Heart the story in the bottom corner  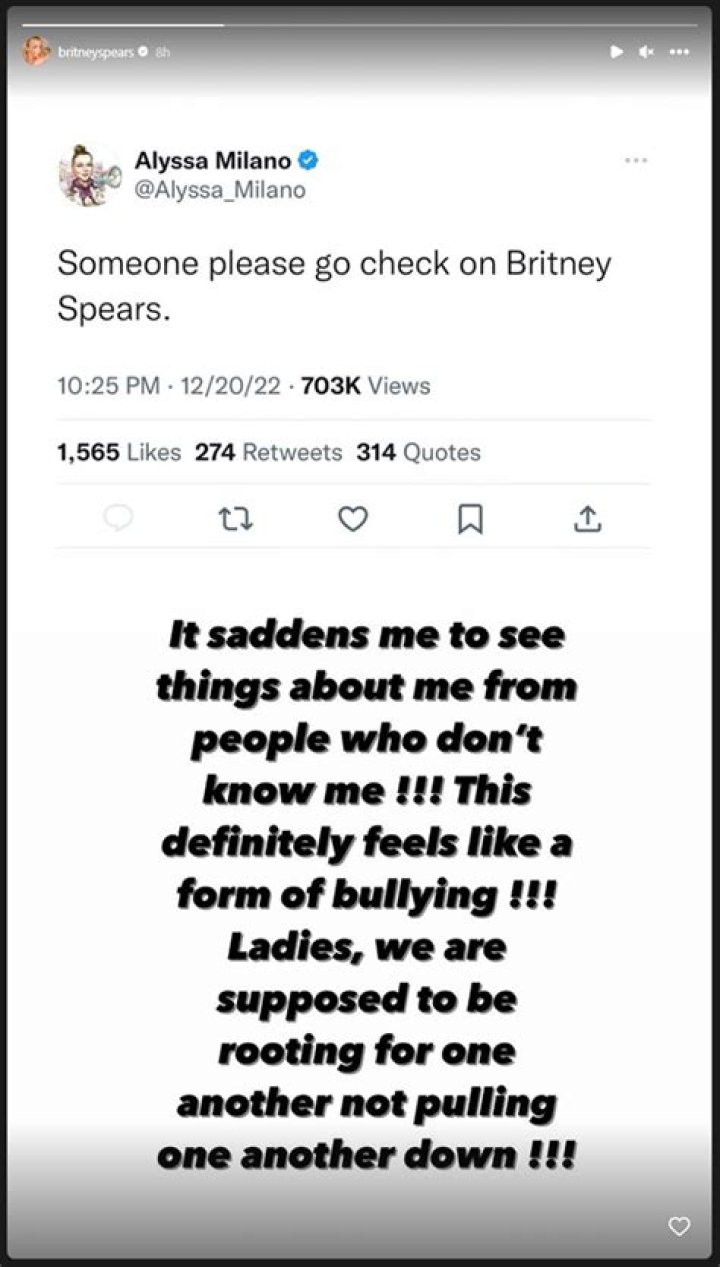[678, 1226]
